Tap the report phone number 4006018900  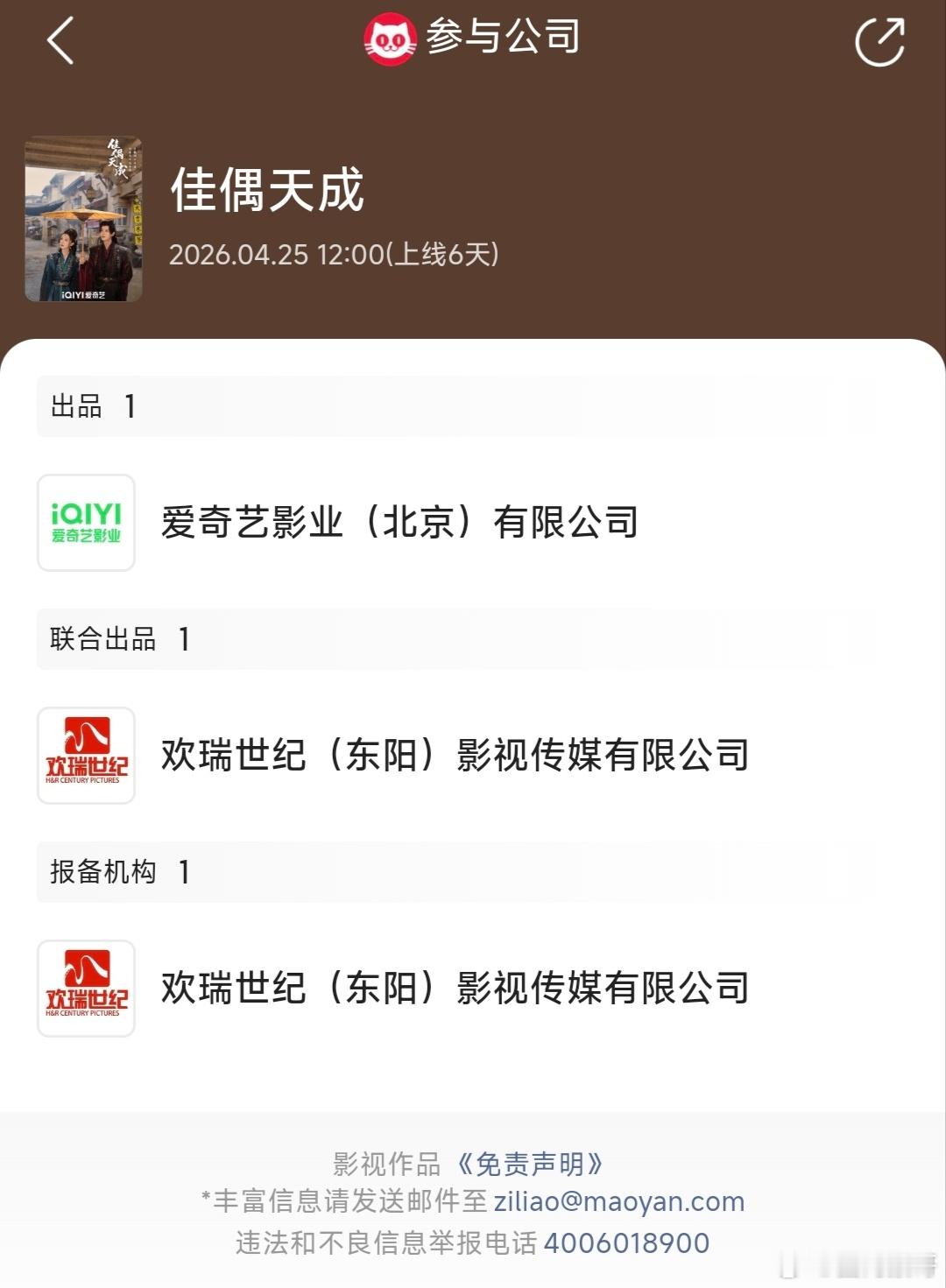pyautogui.click(x=627, y=1242)
